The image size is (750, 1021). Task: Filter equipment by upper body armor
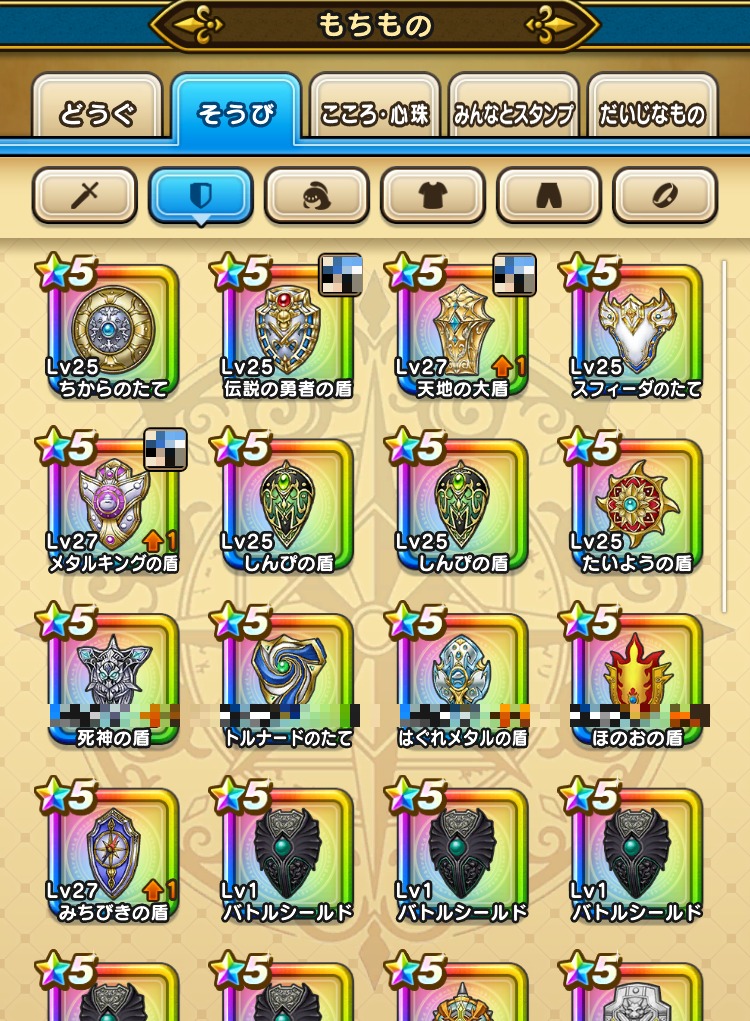(433, 195)
